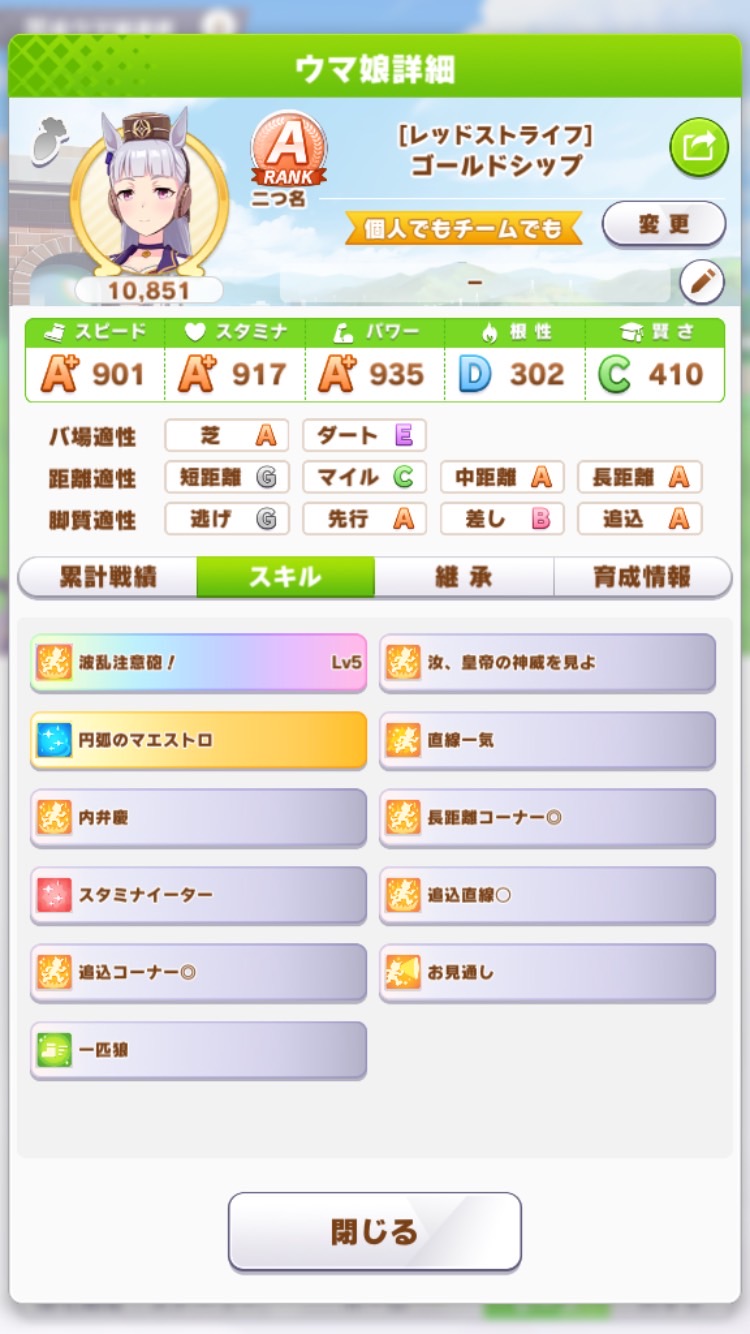The height and width of the screenshot is (1334, 750).
Task: Select the 直線一気 skill
Action: click(548, 740)
